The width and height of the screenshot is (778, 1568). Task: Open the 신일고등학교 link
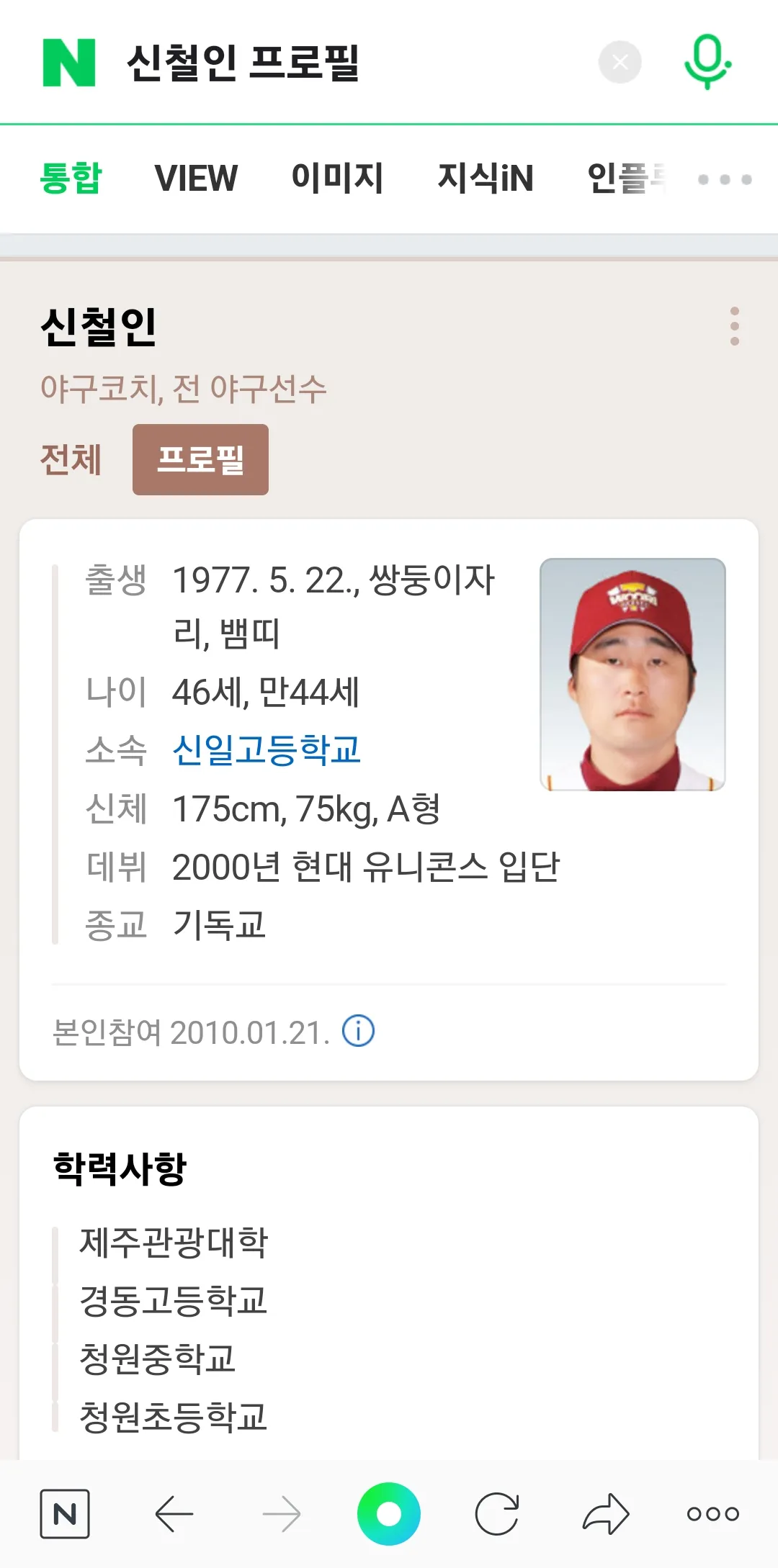[267, 750]
